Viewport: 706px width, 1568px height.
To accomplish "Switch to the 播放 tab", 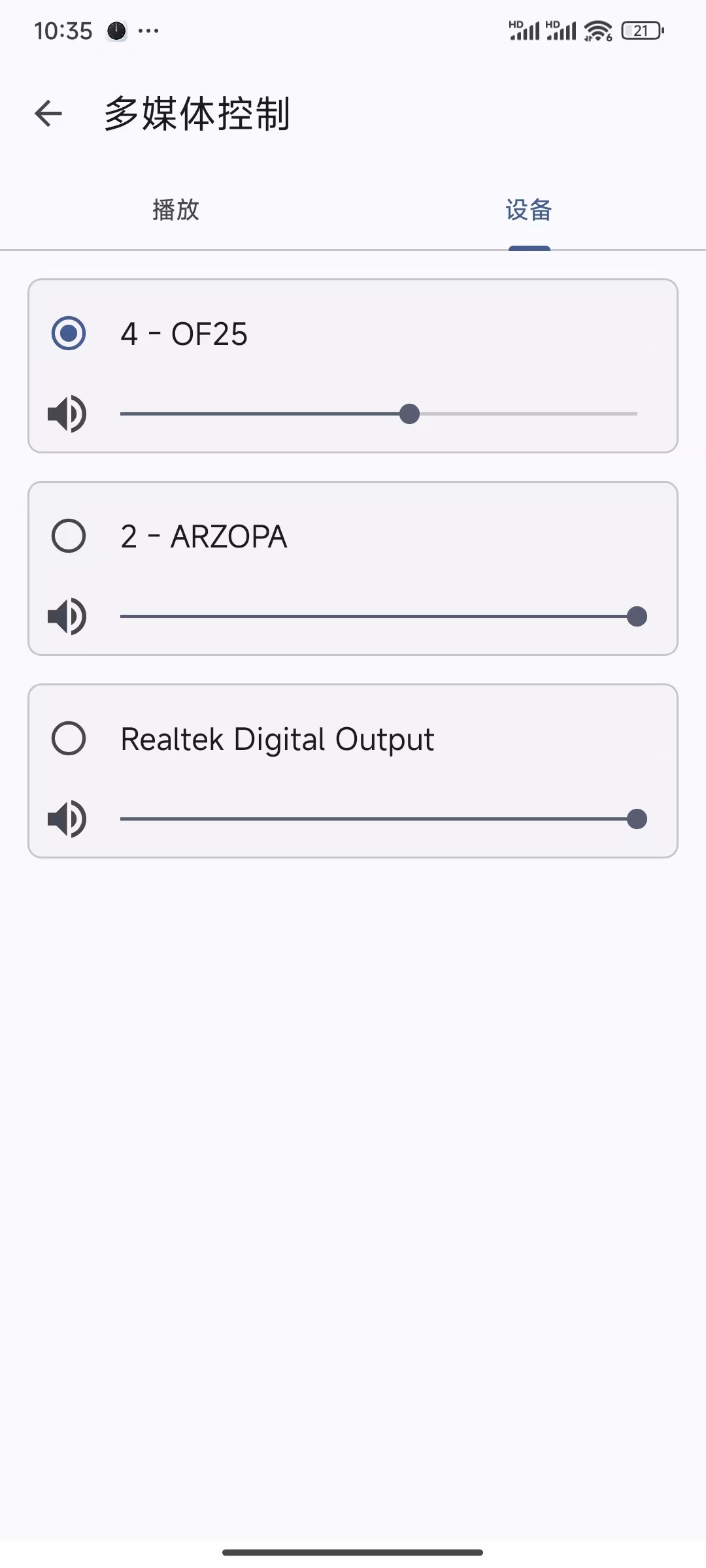I will click(176, 210).
